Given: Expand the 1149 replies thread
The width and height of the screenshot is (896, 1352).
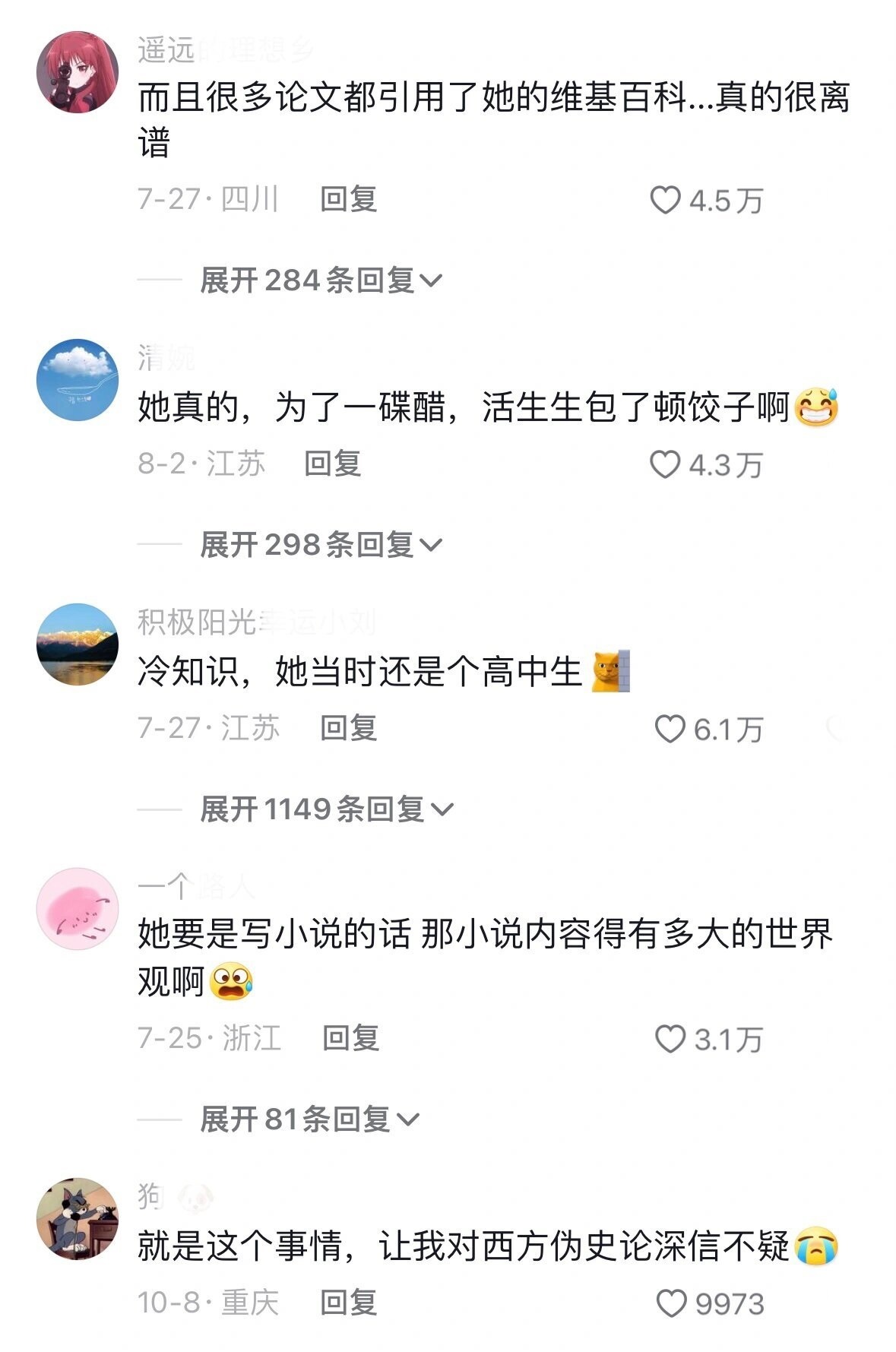Looking at the screenshot, I should click(x=325, y=809).
